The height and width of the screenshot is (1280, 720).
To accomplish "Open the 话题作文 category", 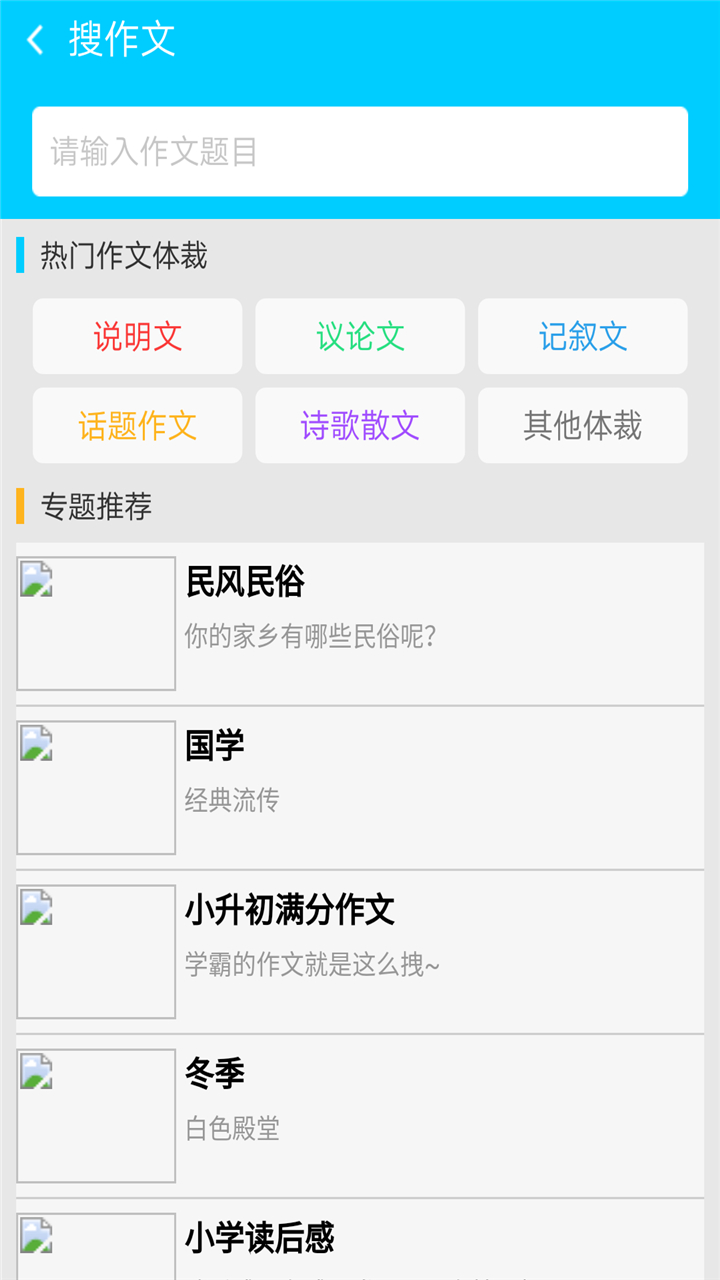I will [138, 425].
